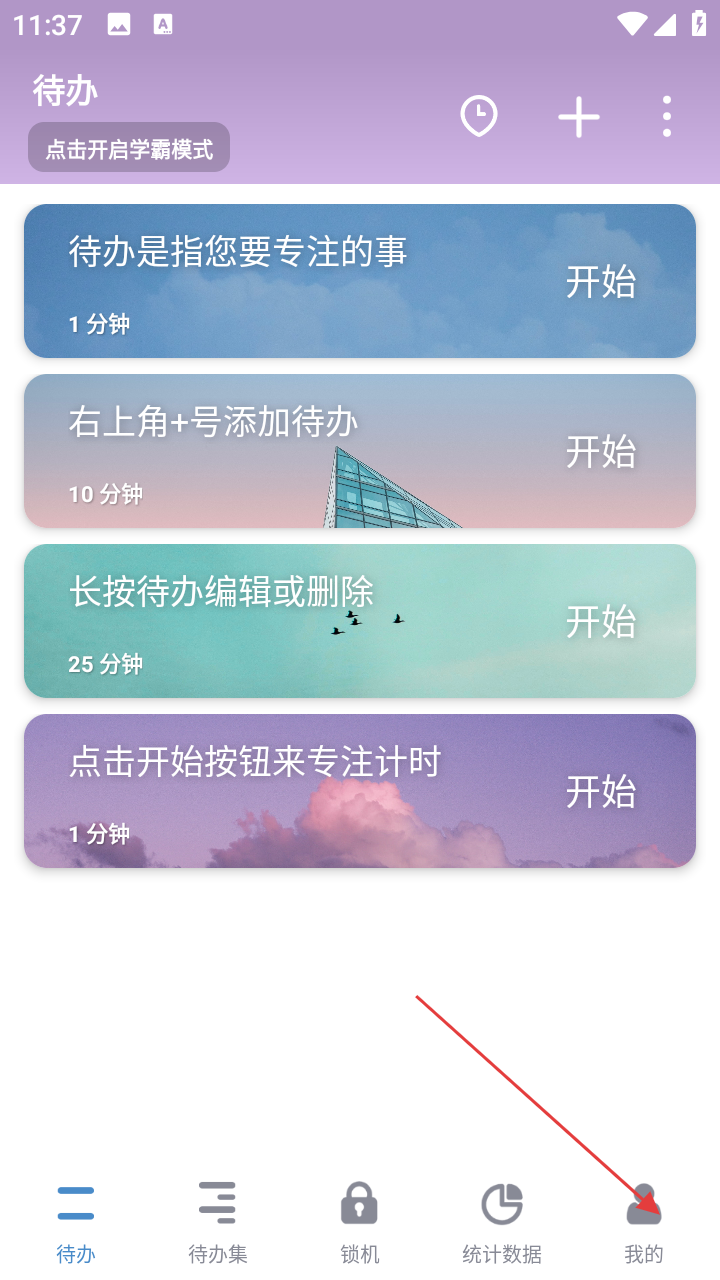The image size is (720, 1280).
Task: Add a new todo with plus icon
Action: pos(579,118)
